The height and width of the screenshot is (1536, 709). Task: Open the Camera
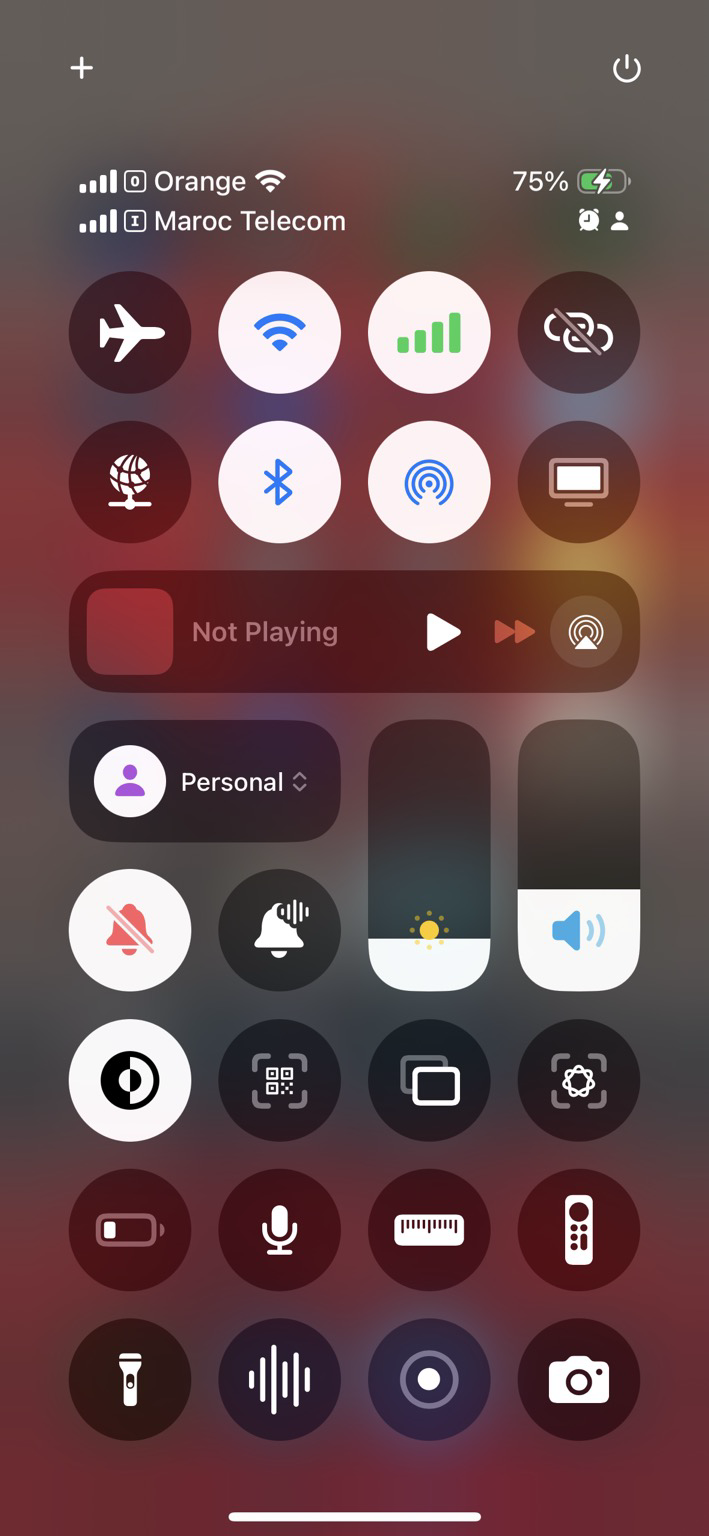[579, 1380]
